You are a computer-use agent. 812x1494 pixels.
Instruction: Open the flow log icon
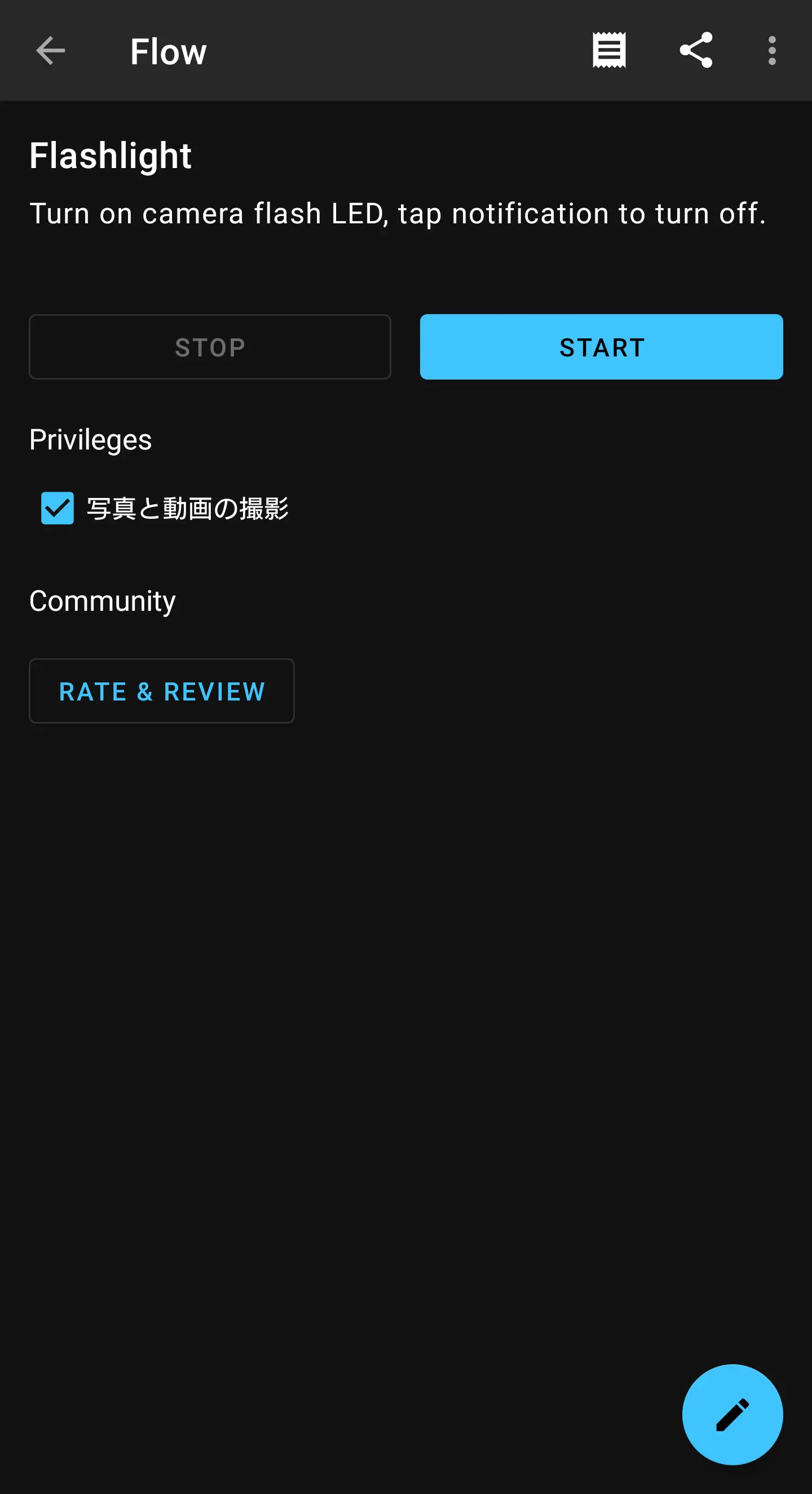click(x=609, y=51)
